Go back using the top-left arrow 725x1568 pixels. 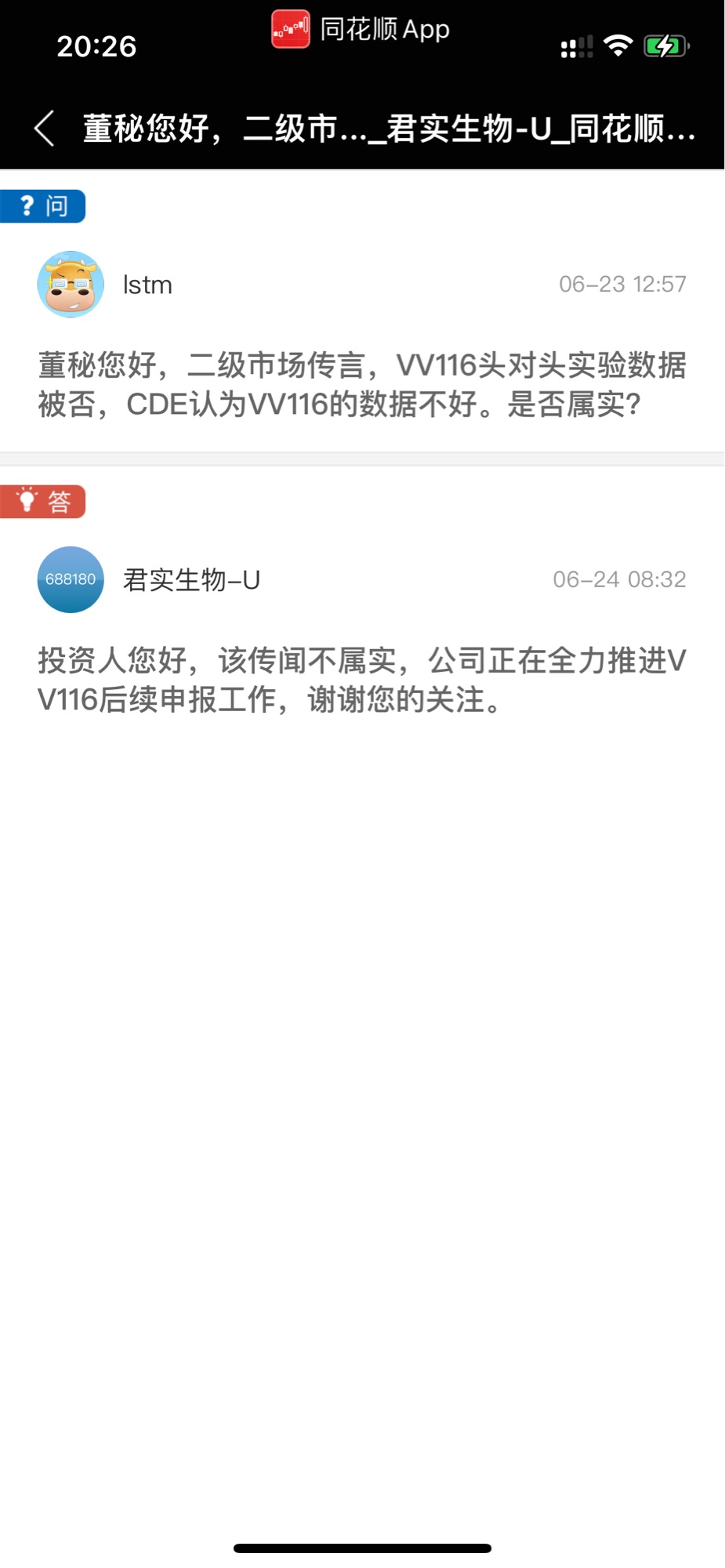click(45, 129)
